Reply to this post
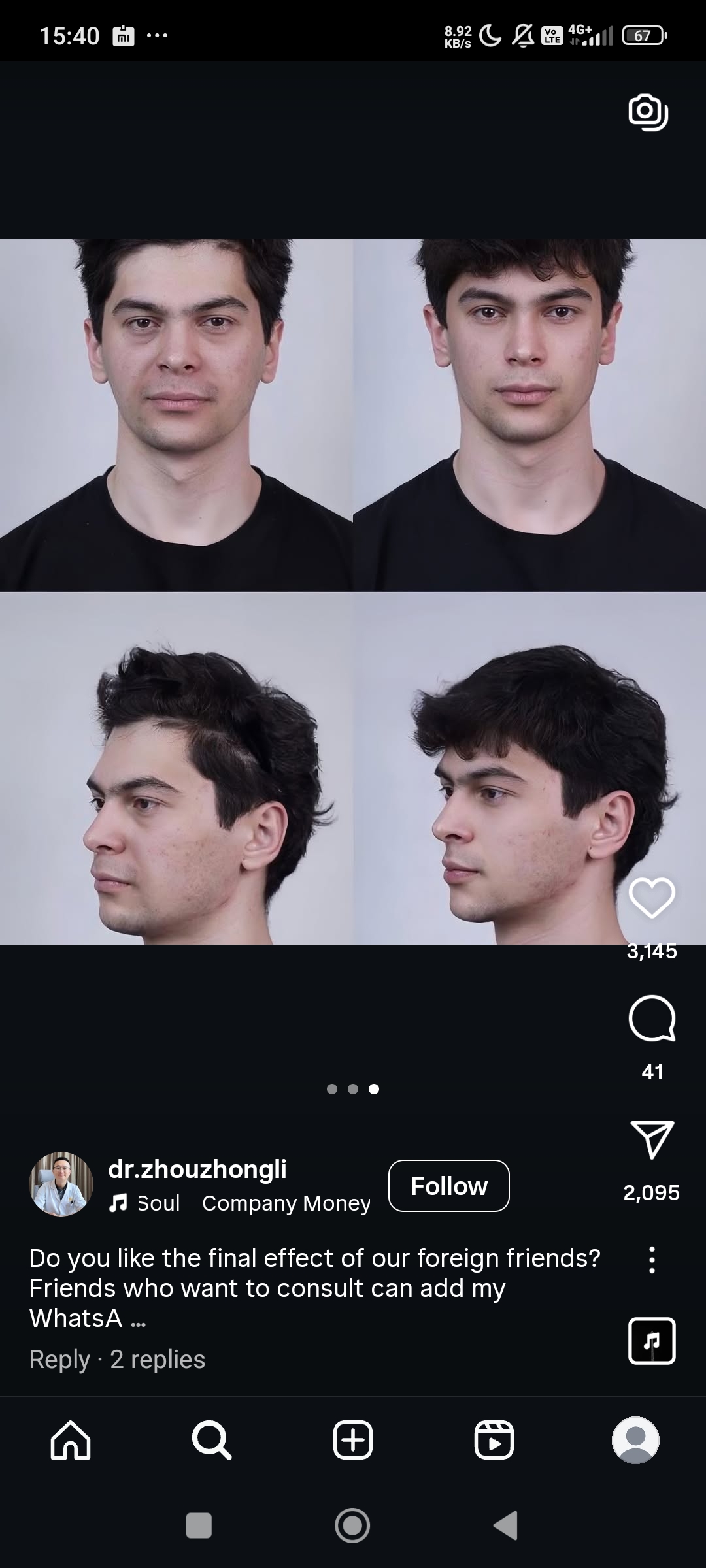 pos(59,1360)
